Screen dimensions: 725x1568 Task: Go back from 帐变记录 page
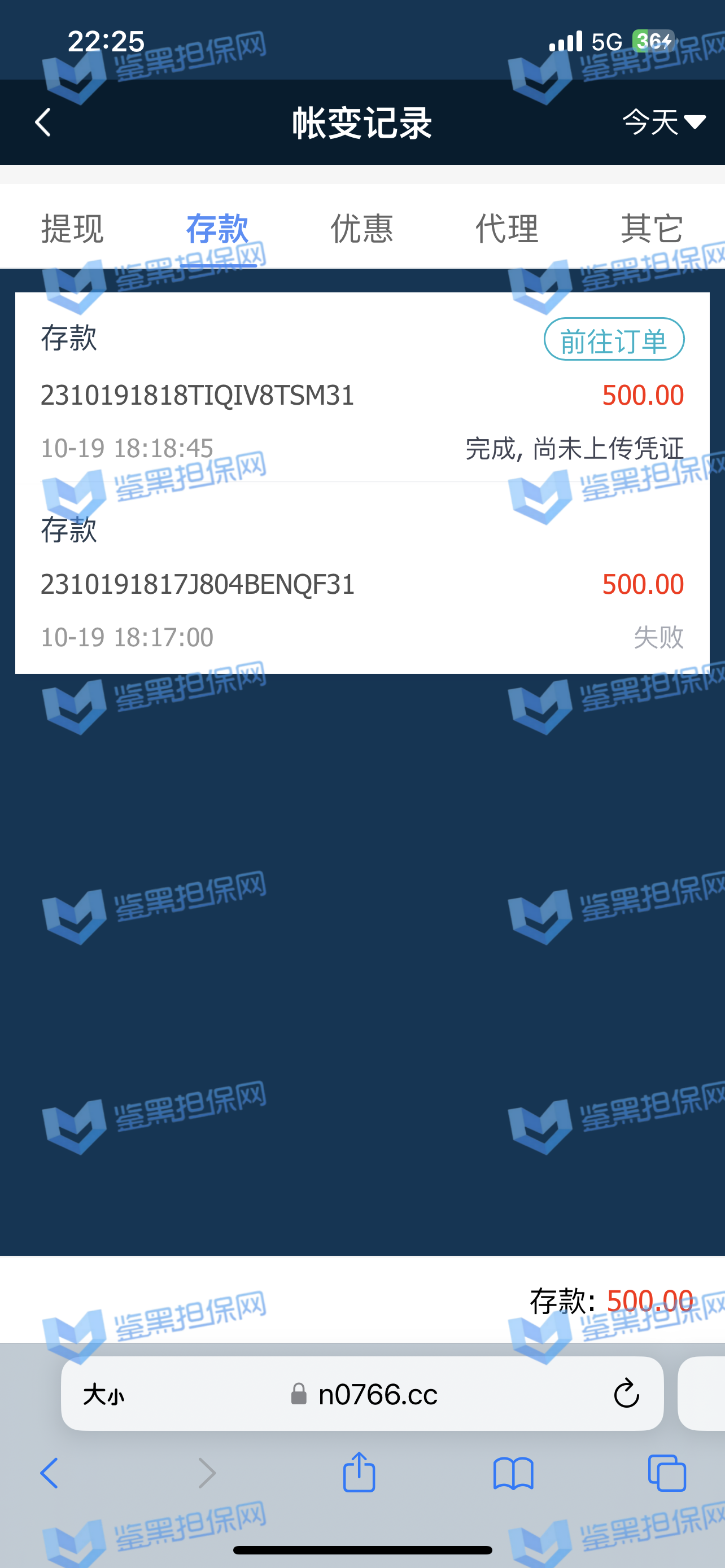pyautogui.click(x=42, y=122)
